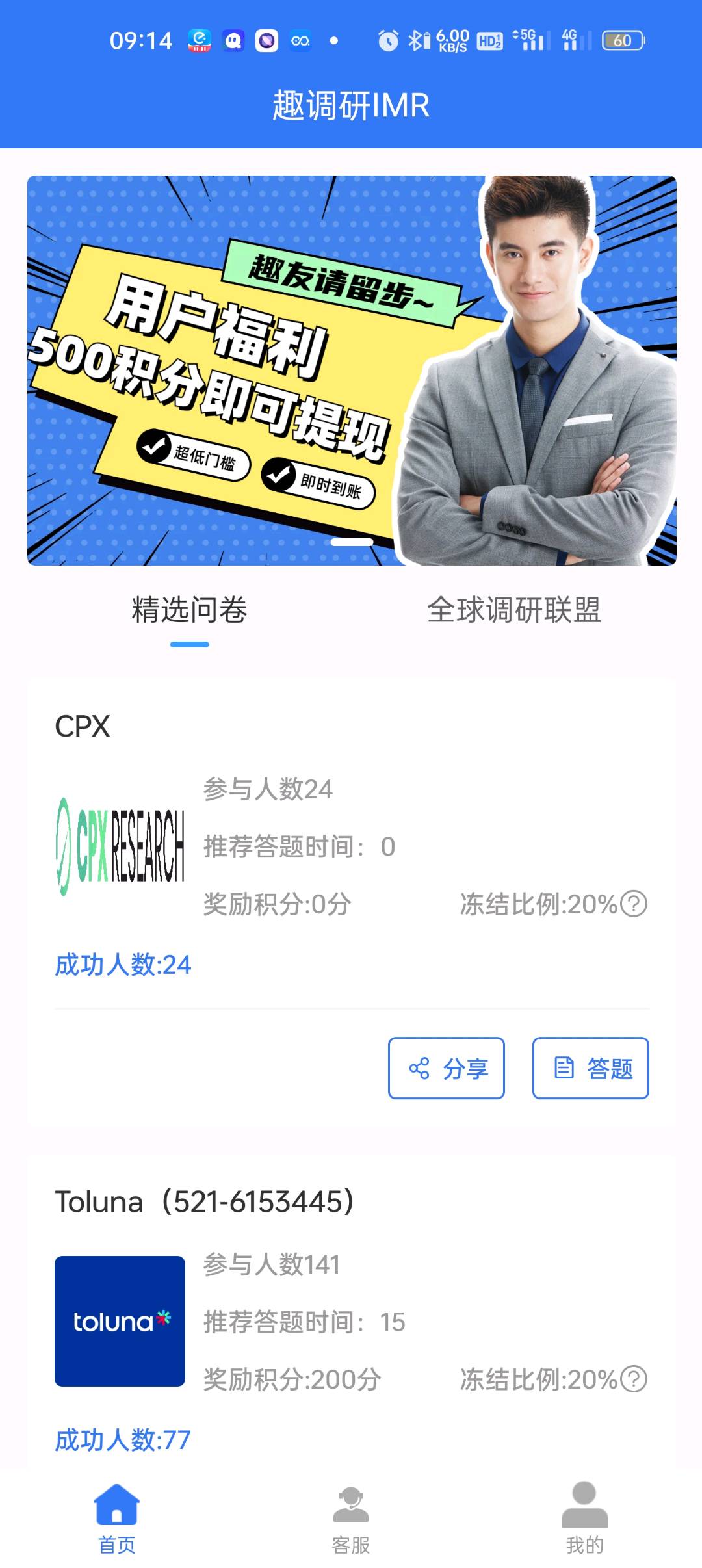Select the 精选问卷 tab

pyautogui.click(x=189, y=610)
